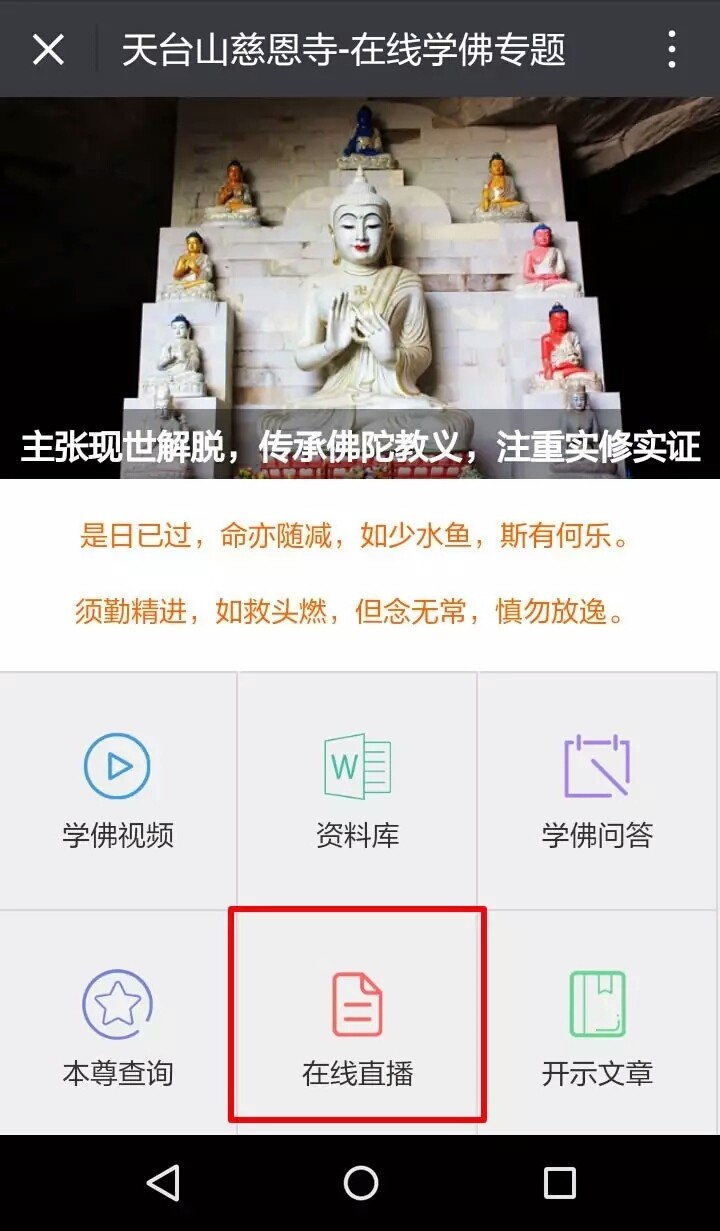Close the web page with X
Image resolution: width=720 pixels, height=1231 pixels.
click(48, 49)
